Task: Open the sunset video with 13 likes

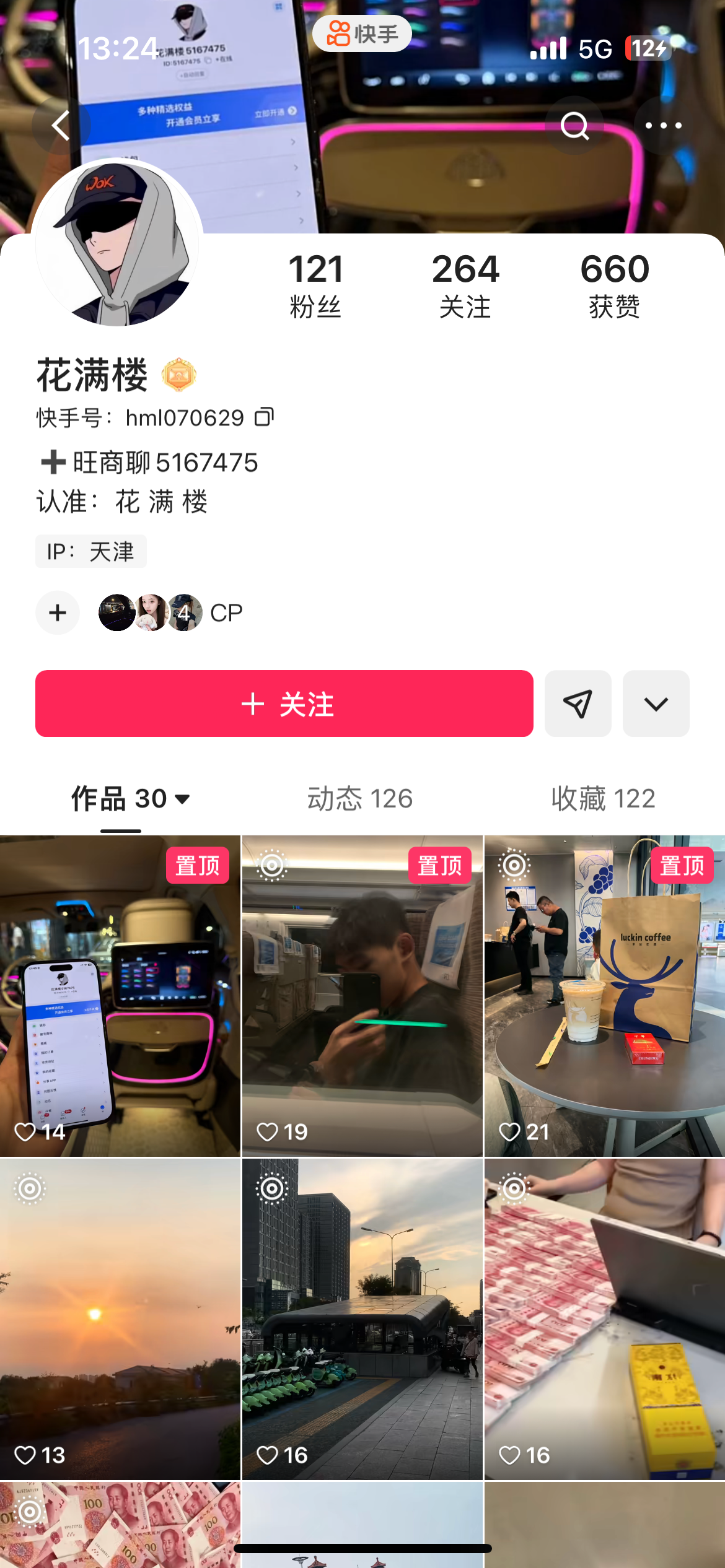Action: pyautogui.click(x=120, y=1319)
